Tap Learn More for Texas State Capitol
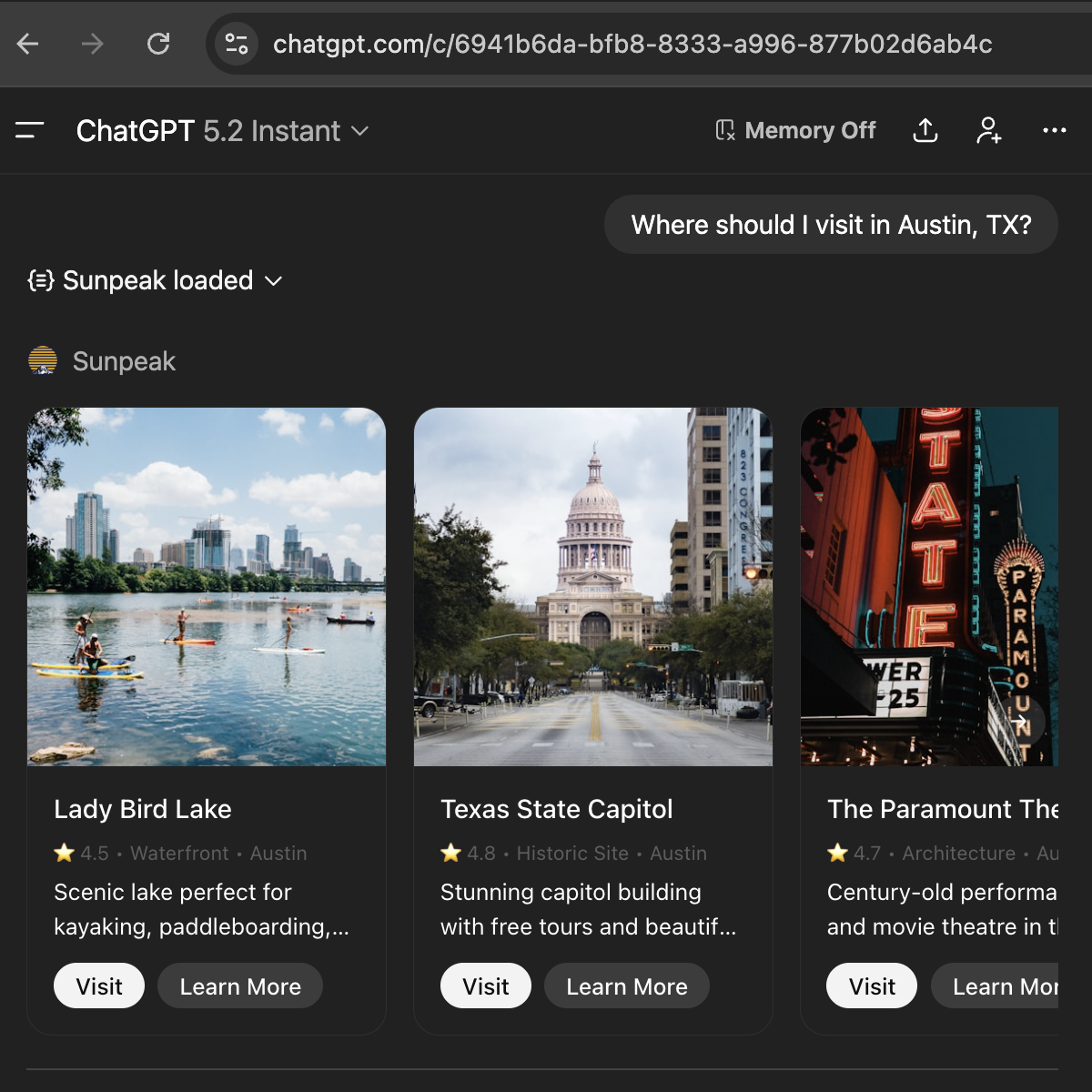 pos(626,986)
